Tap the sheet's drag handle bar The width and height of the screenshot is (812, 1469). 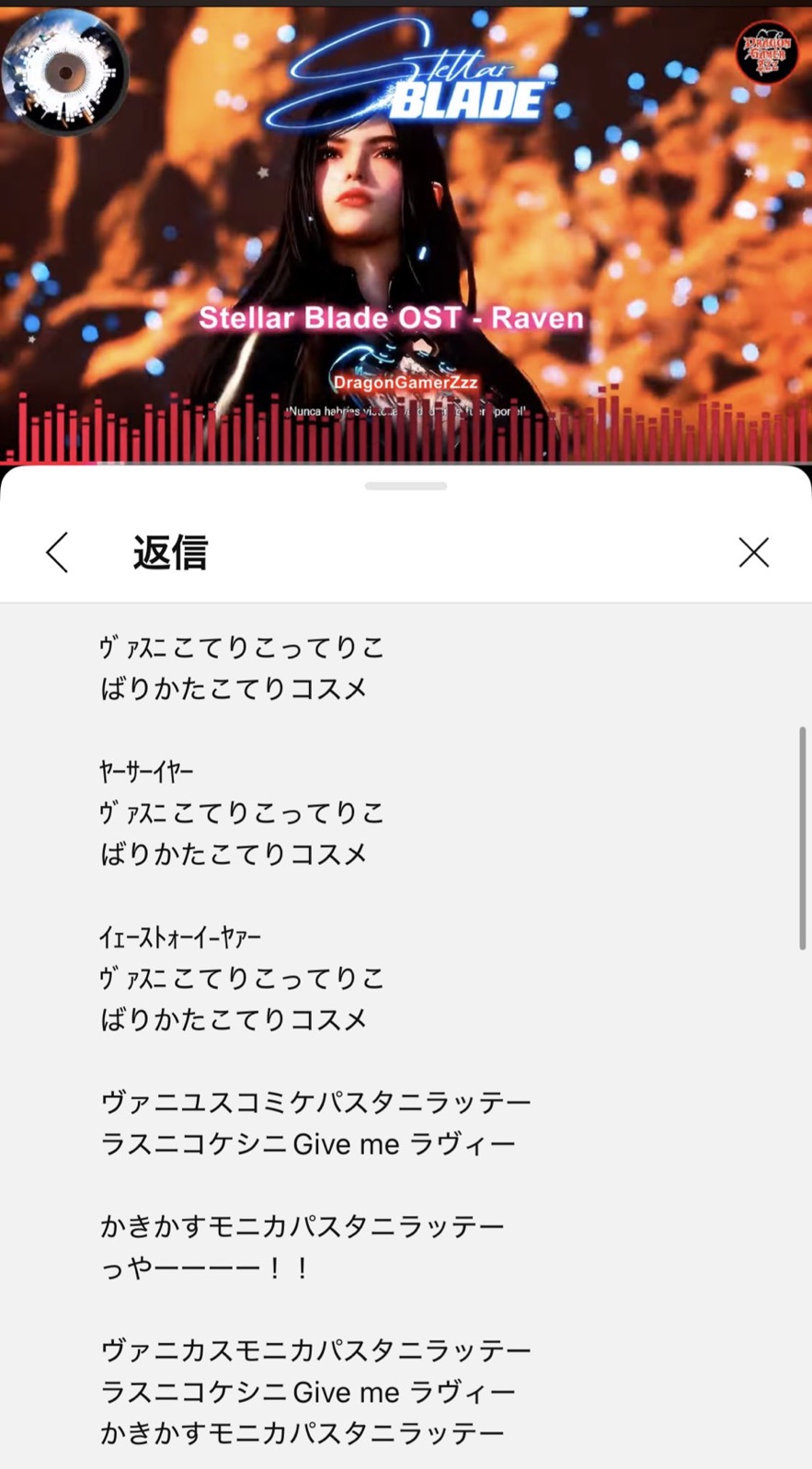coord(406,486)
